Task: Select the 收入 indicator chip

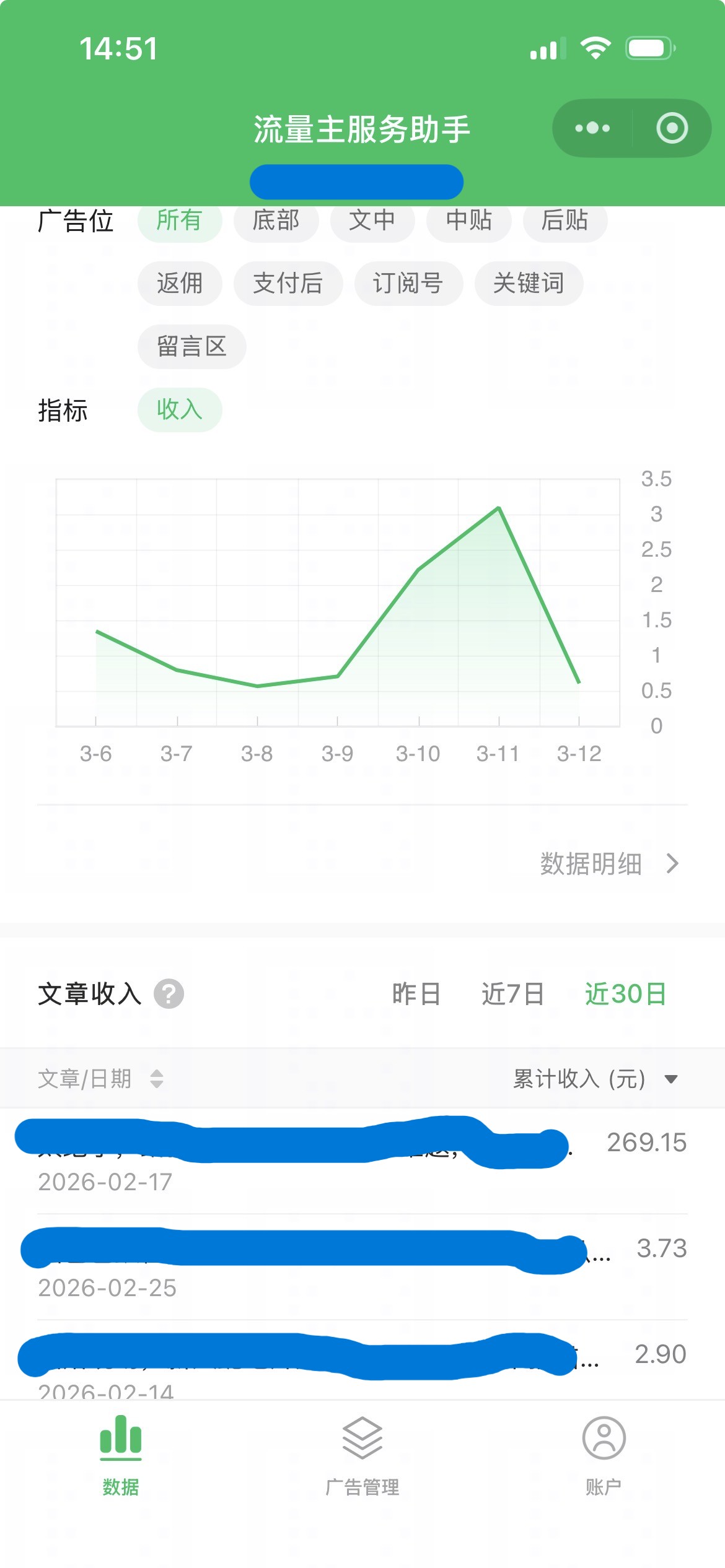Action: [180, 409]
